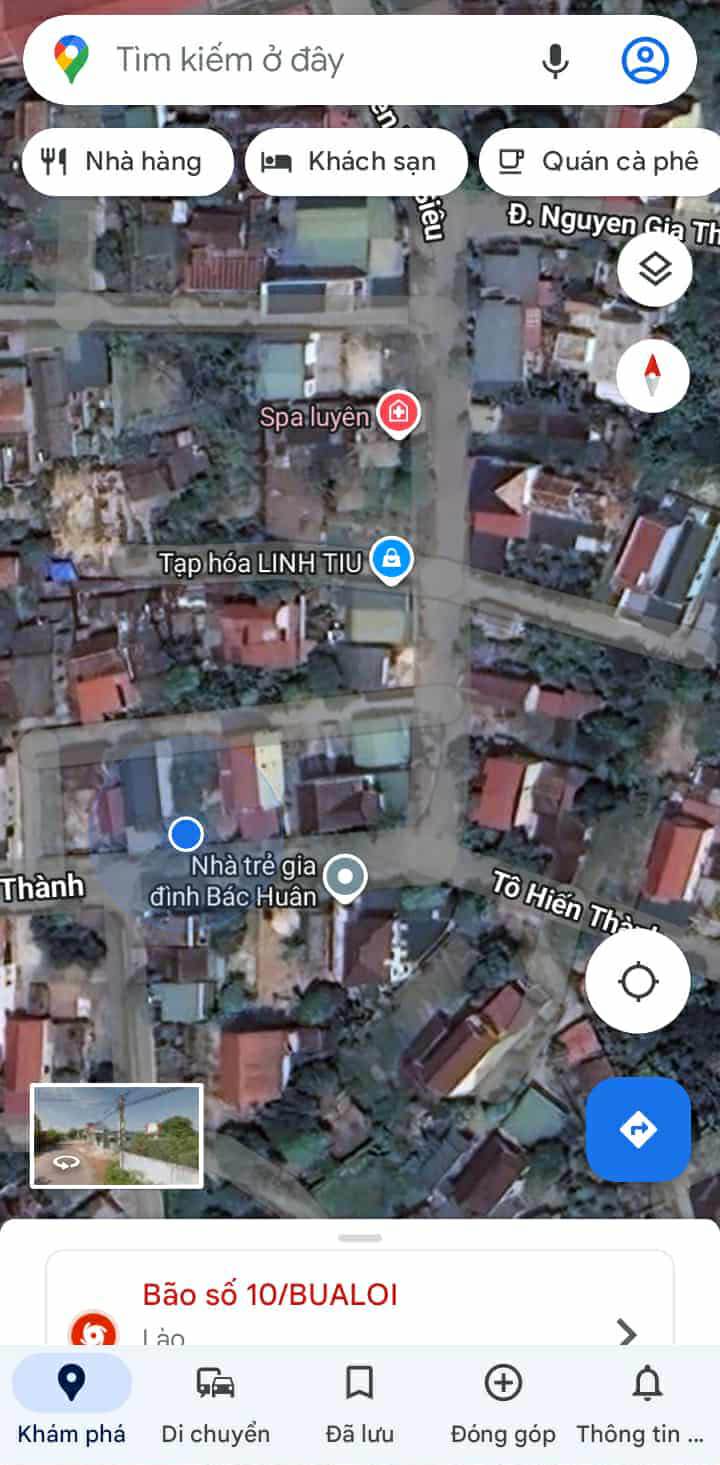Open the 'Bão số 10/BUALOI' storm alert card
Image resolution: width=720 pixels, height=1465 pixels.
click(360, 1300)
